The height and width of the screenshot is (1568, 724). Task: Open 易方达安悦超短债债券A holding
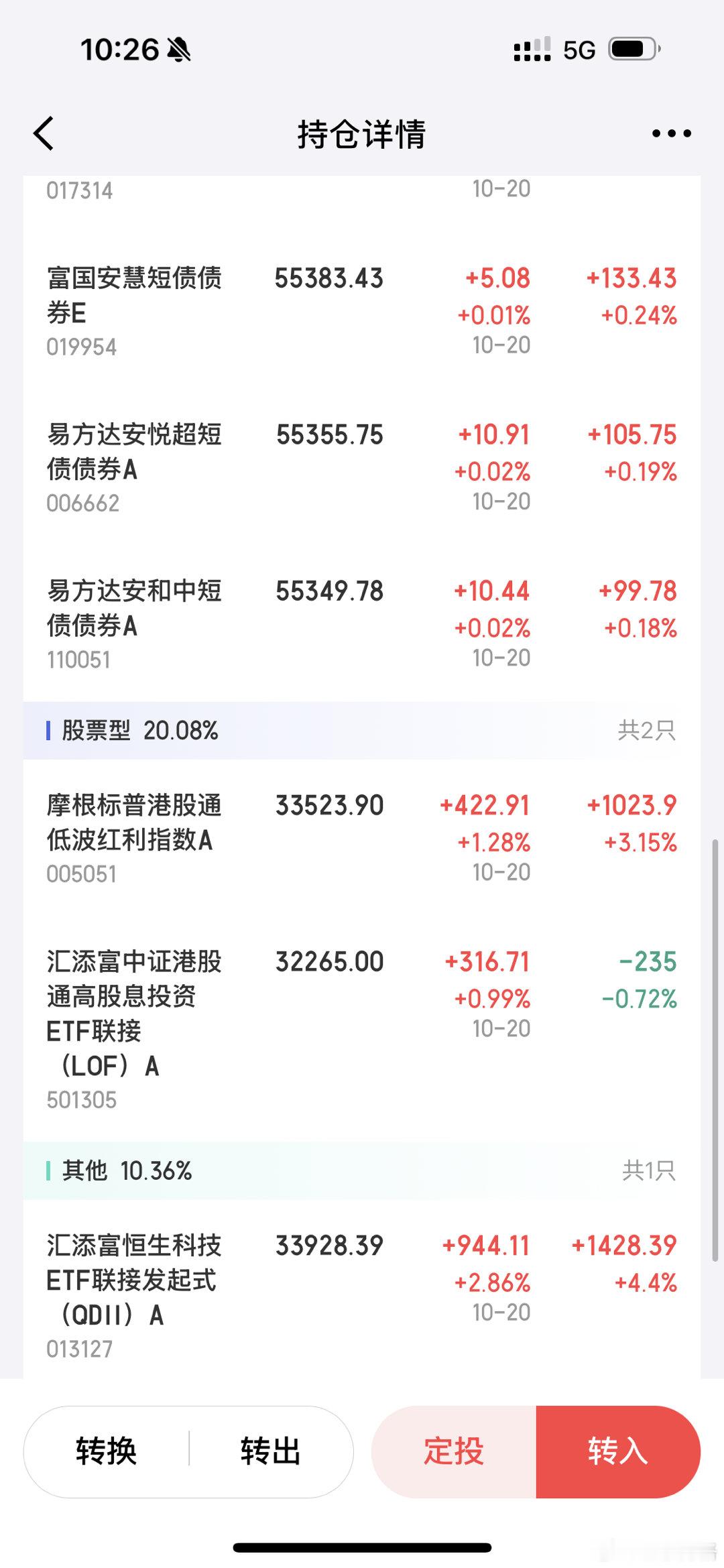coord(134,451)
